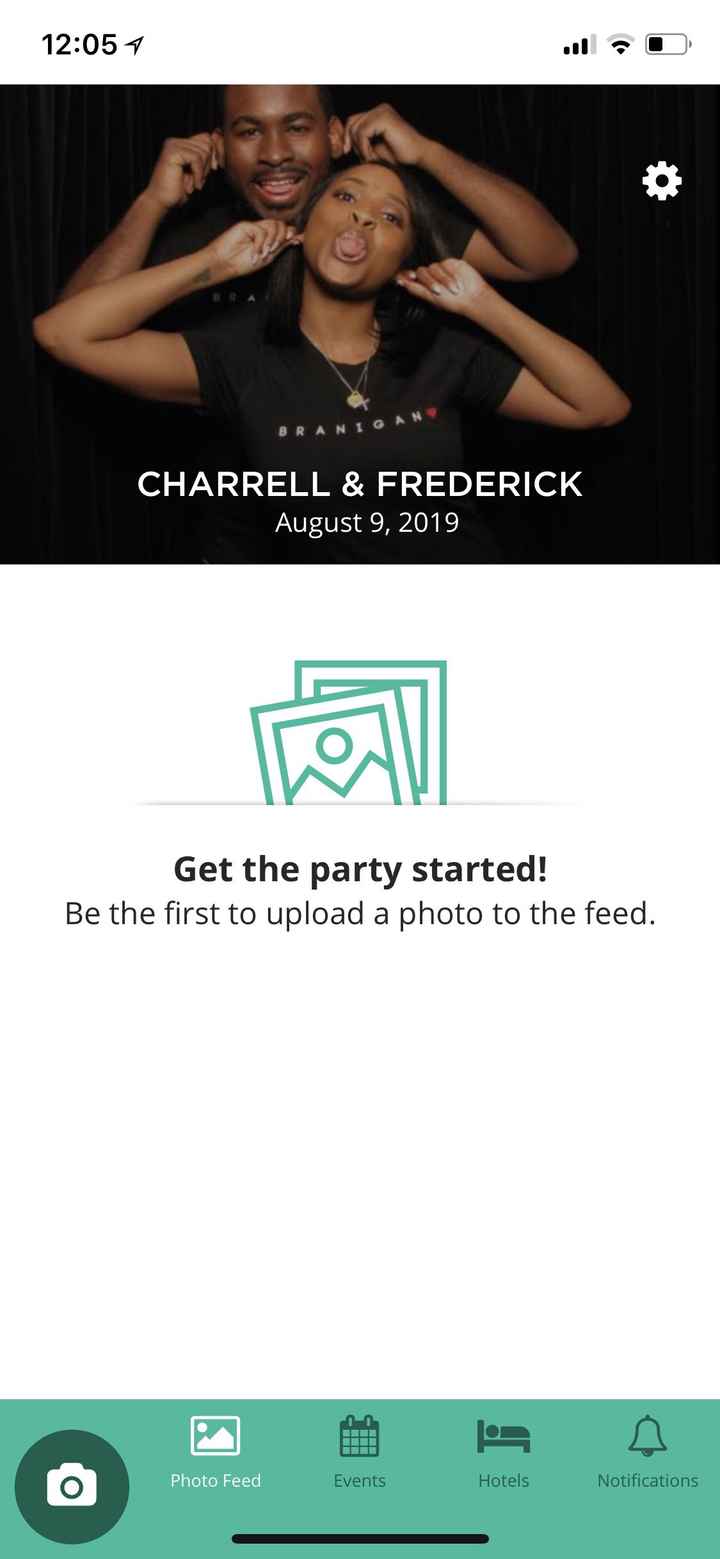
Task: Tap the camera button to upload a photo
Action: pos(71,1487)
